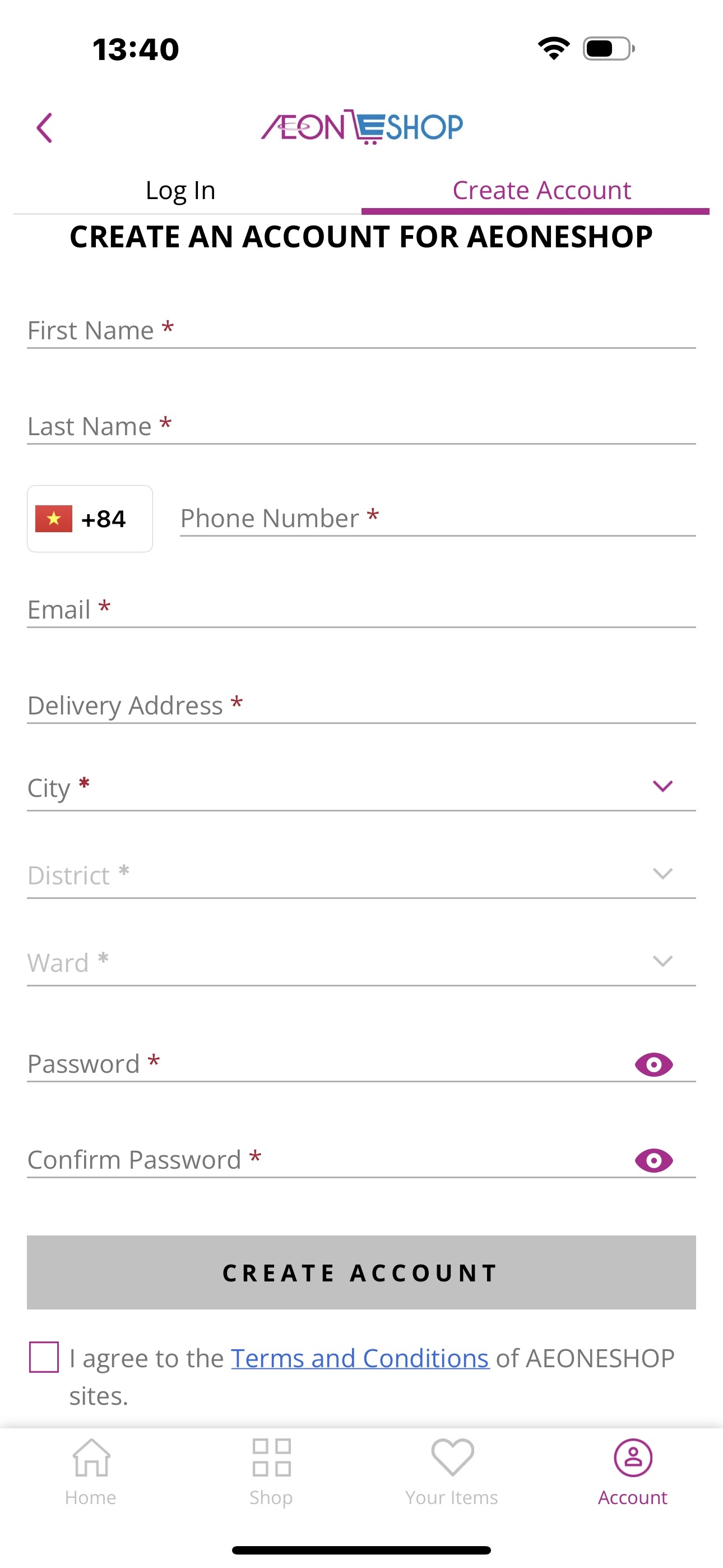Viewport: 723px width, 1568px height.
Task: Focus the Delivery Address field
Action: 360,705
